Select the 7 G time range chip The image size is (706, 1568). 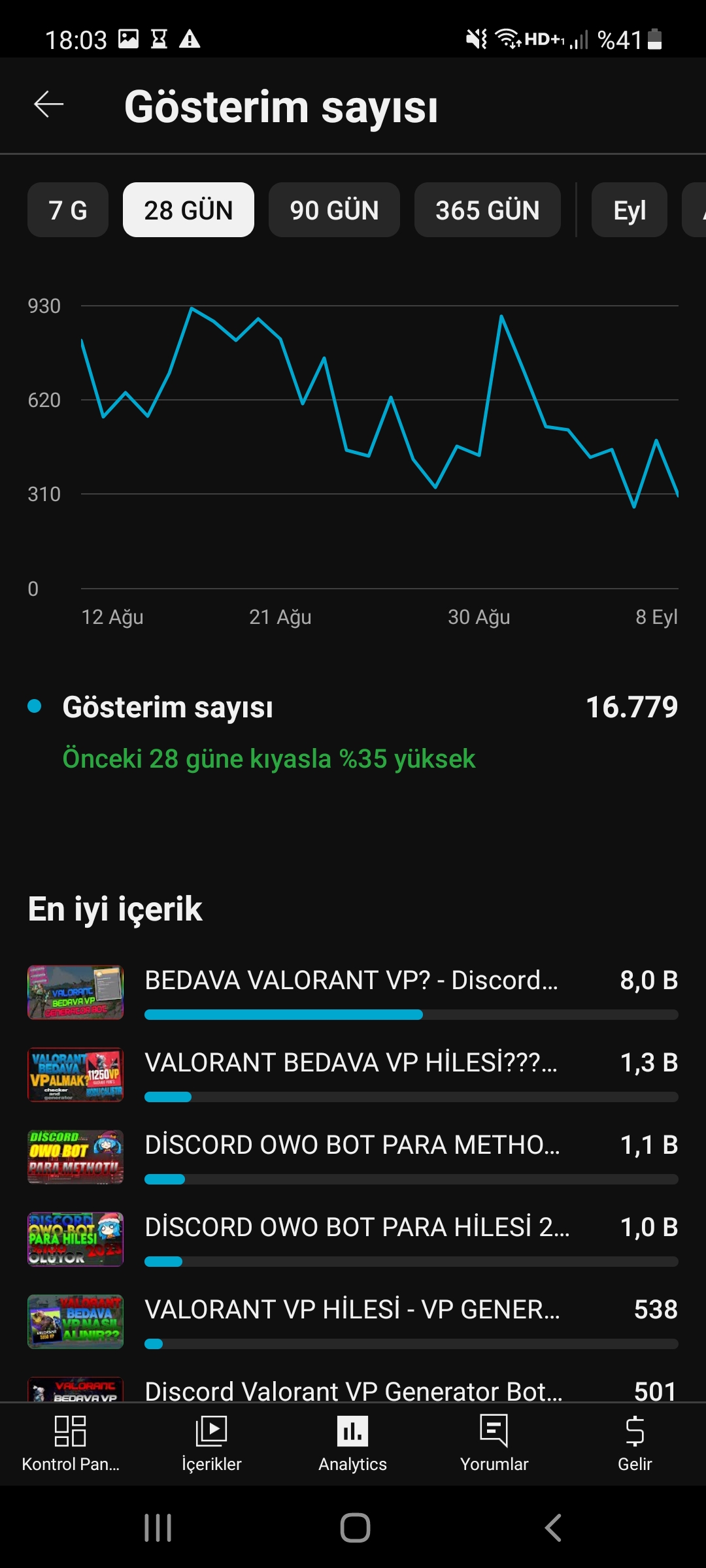click(x=68, y=210)
